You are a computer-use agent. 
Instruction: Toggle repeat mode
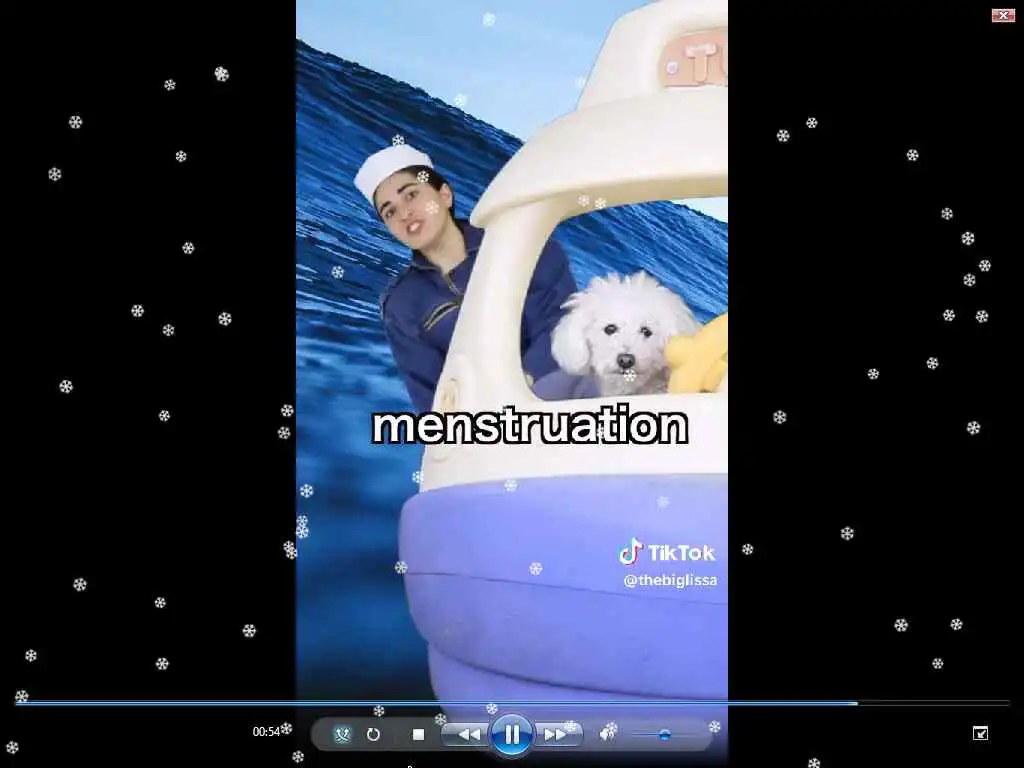coord(373,735)
